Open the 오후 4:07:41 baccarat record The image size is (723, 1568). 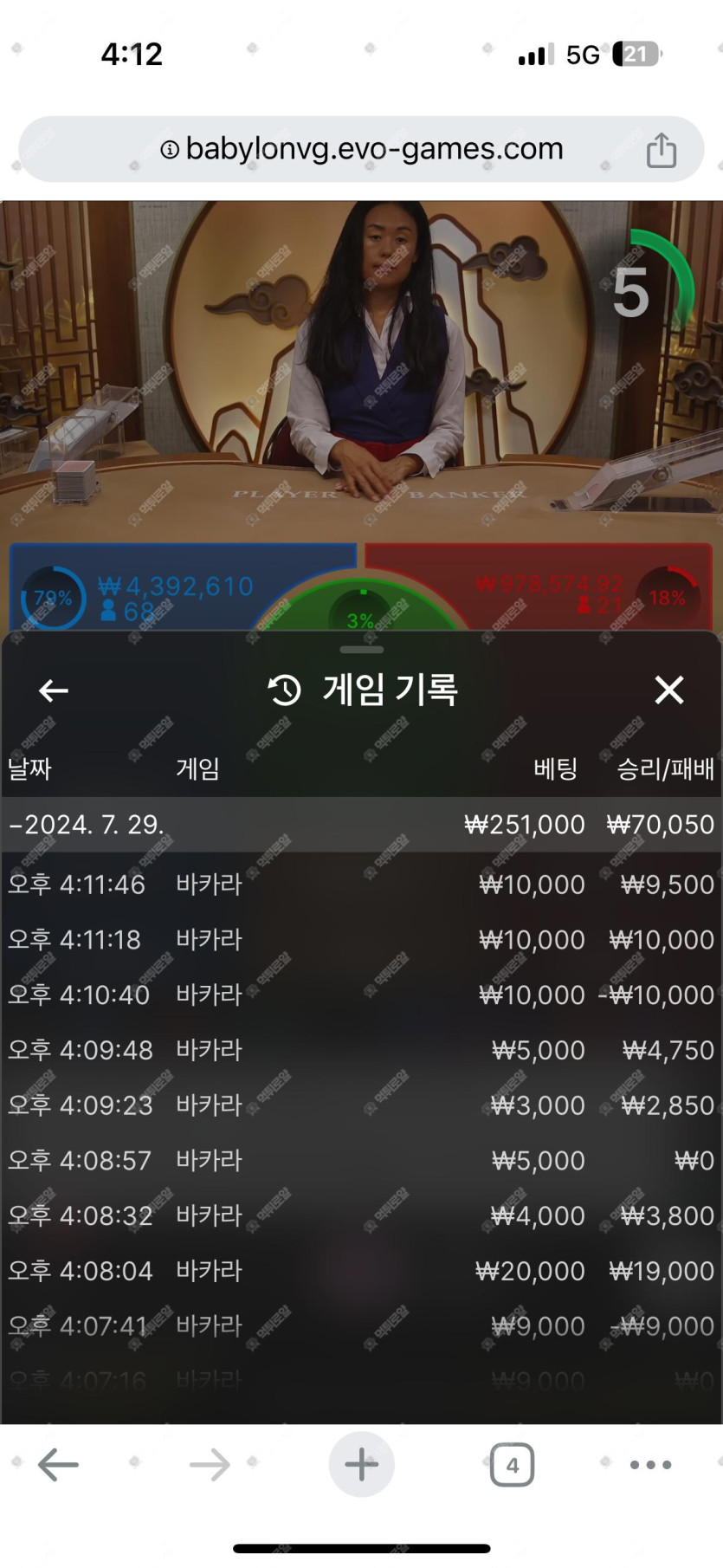coord(361,1326)
